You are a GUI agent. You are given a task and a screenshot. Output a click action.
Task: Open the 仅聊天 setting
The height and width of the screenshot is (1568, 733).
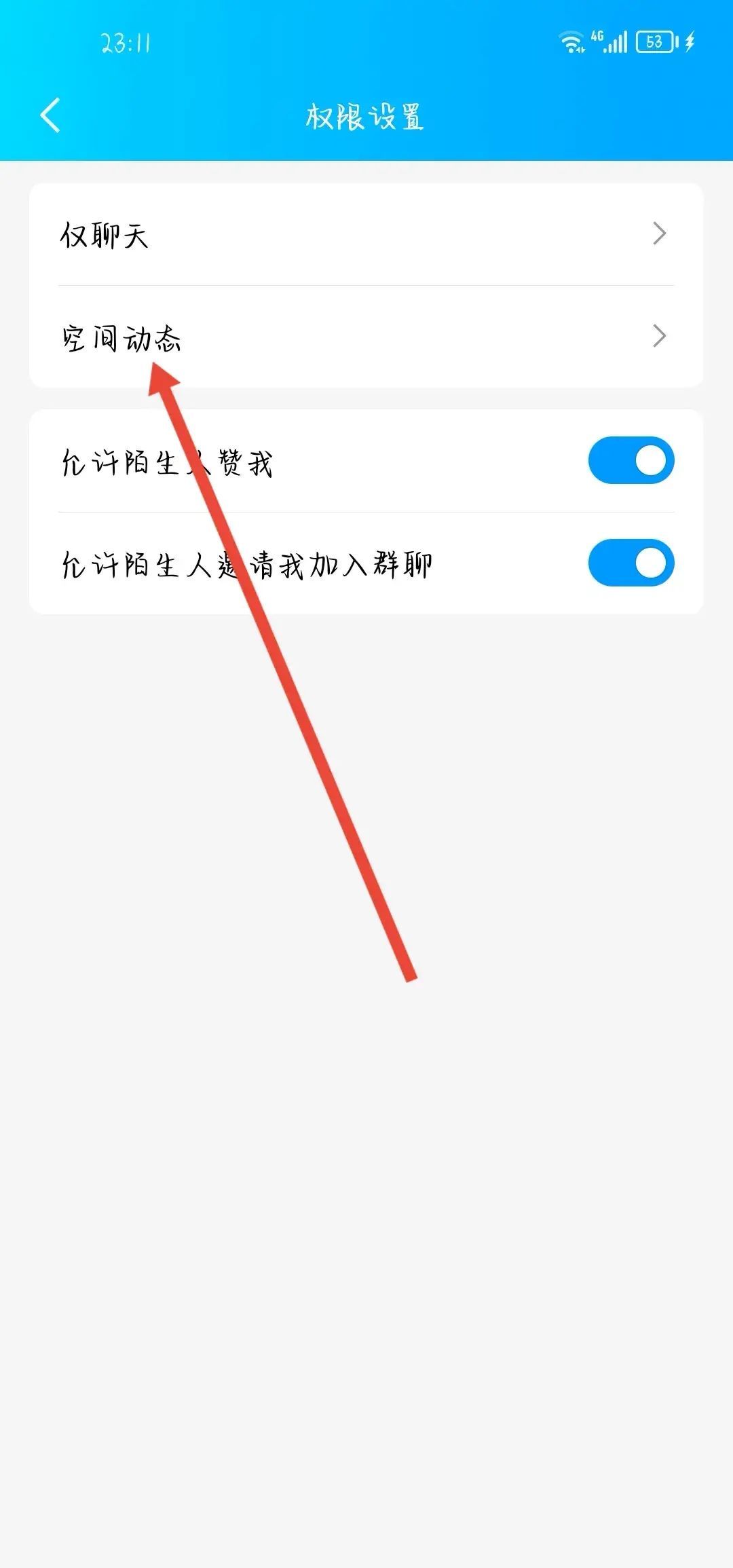[x=366, y=234]
